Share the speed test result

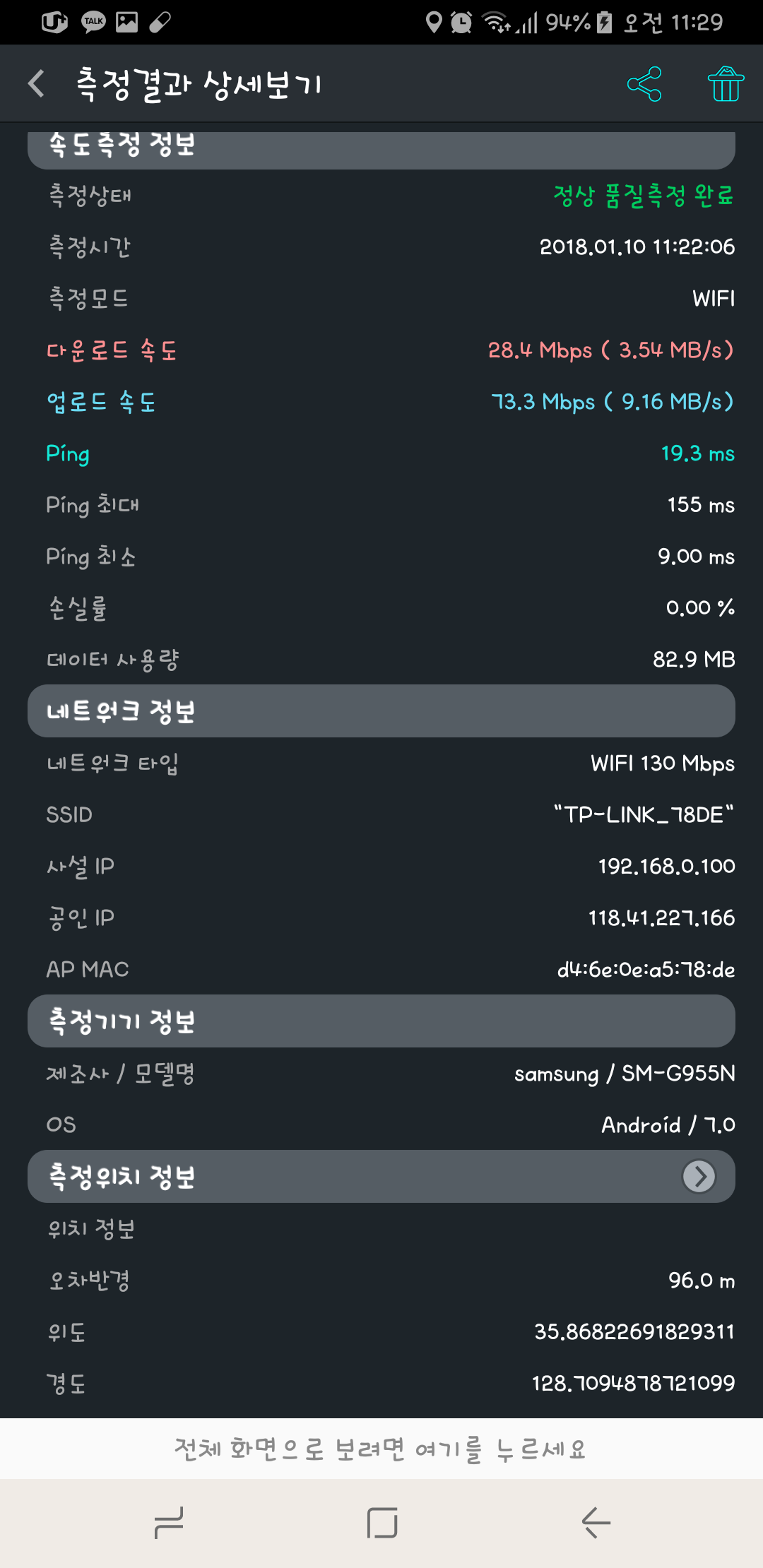tap(644, 84)
